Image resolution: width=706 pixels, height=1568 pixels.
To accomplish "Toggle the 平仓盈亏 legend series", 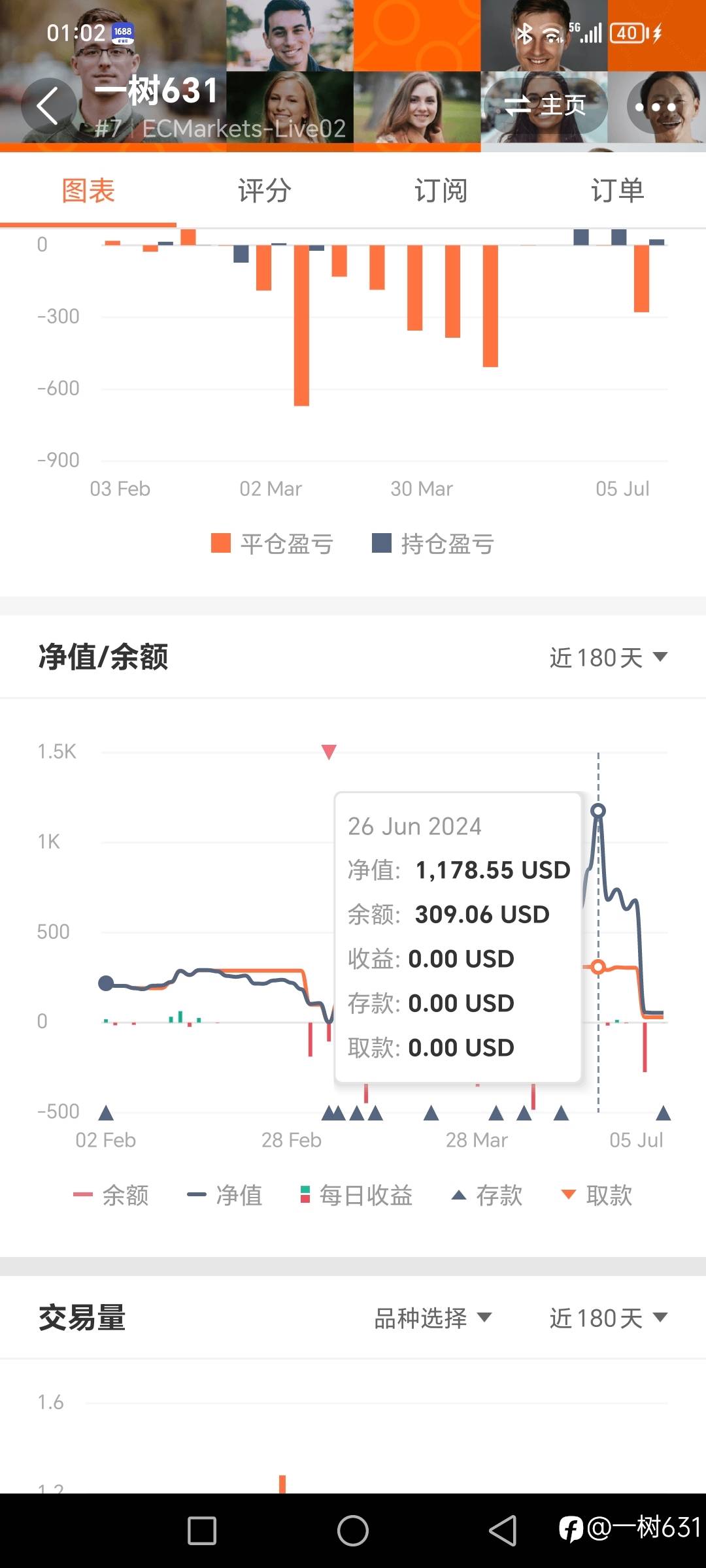I will (272, 544).
